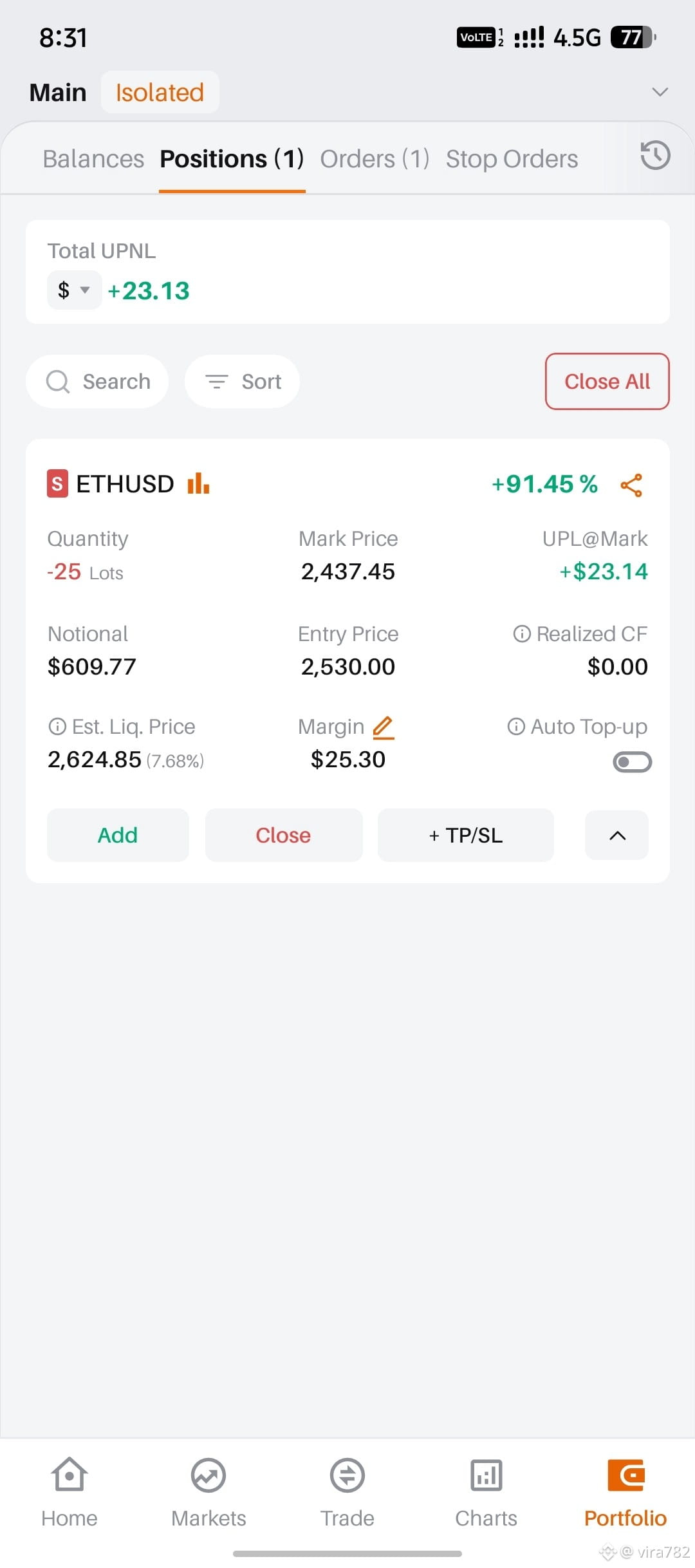Edit the margin with the pencil icon
The height and width of the screenshot is (1568, 695).
pos(384,727)
